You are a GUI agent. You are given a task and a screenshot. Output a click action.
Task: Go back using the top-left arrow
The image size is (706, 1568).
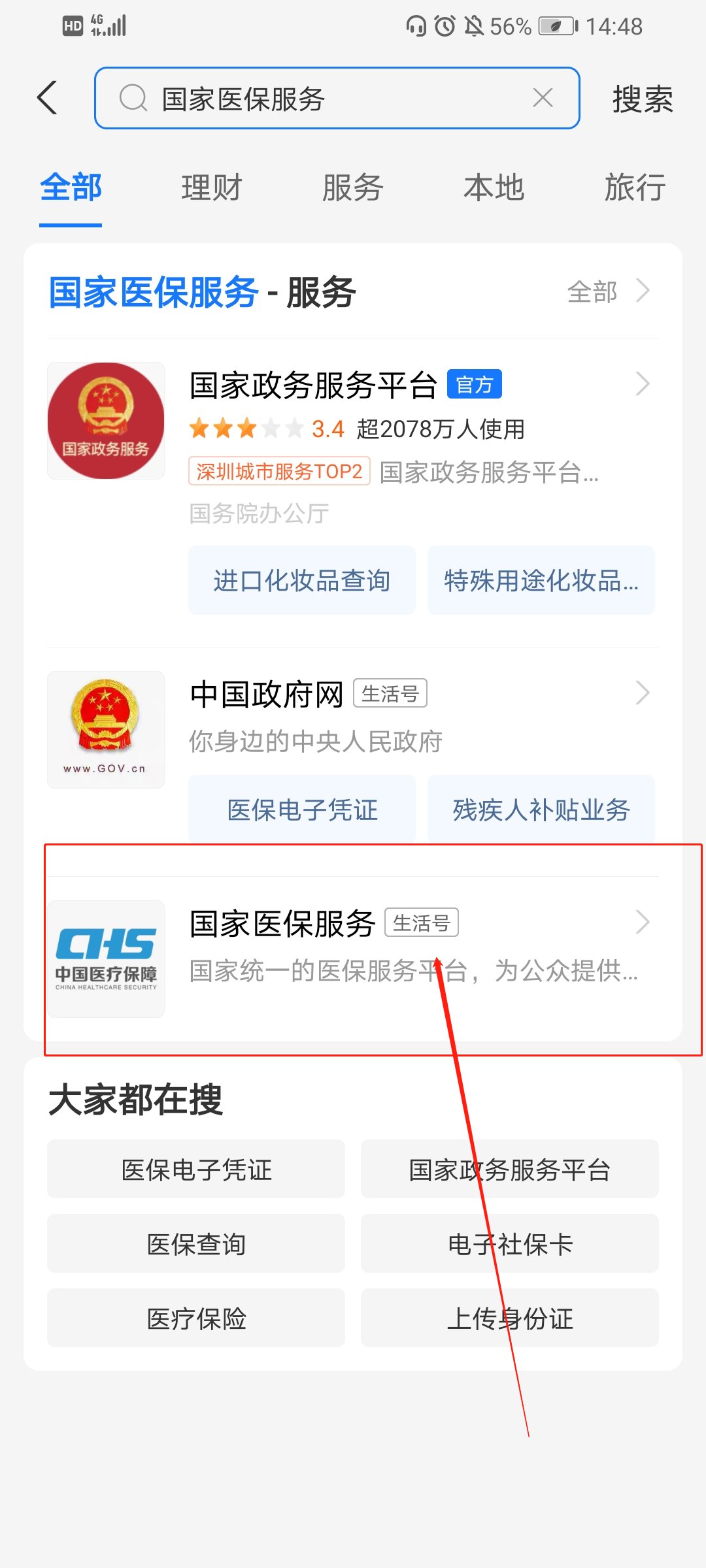[x=48, y=98]
